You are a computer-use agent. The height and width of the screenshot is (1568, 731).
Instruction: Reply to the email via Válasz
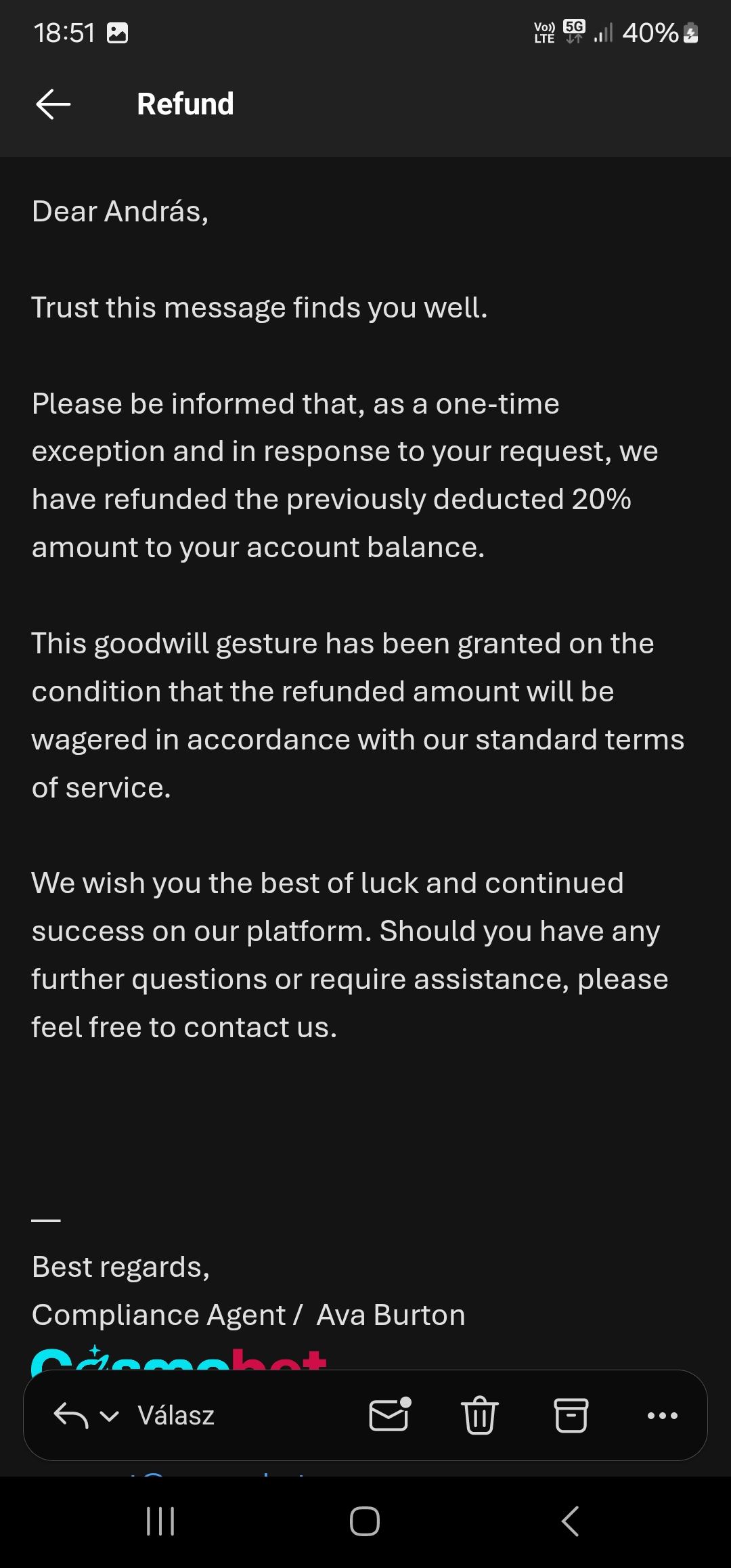point(175,1416)
